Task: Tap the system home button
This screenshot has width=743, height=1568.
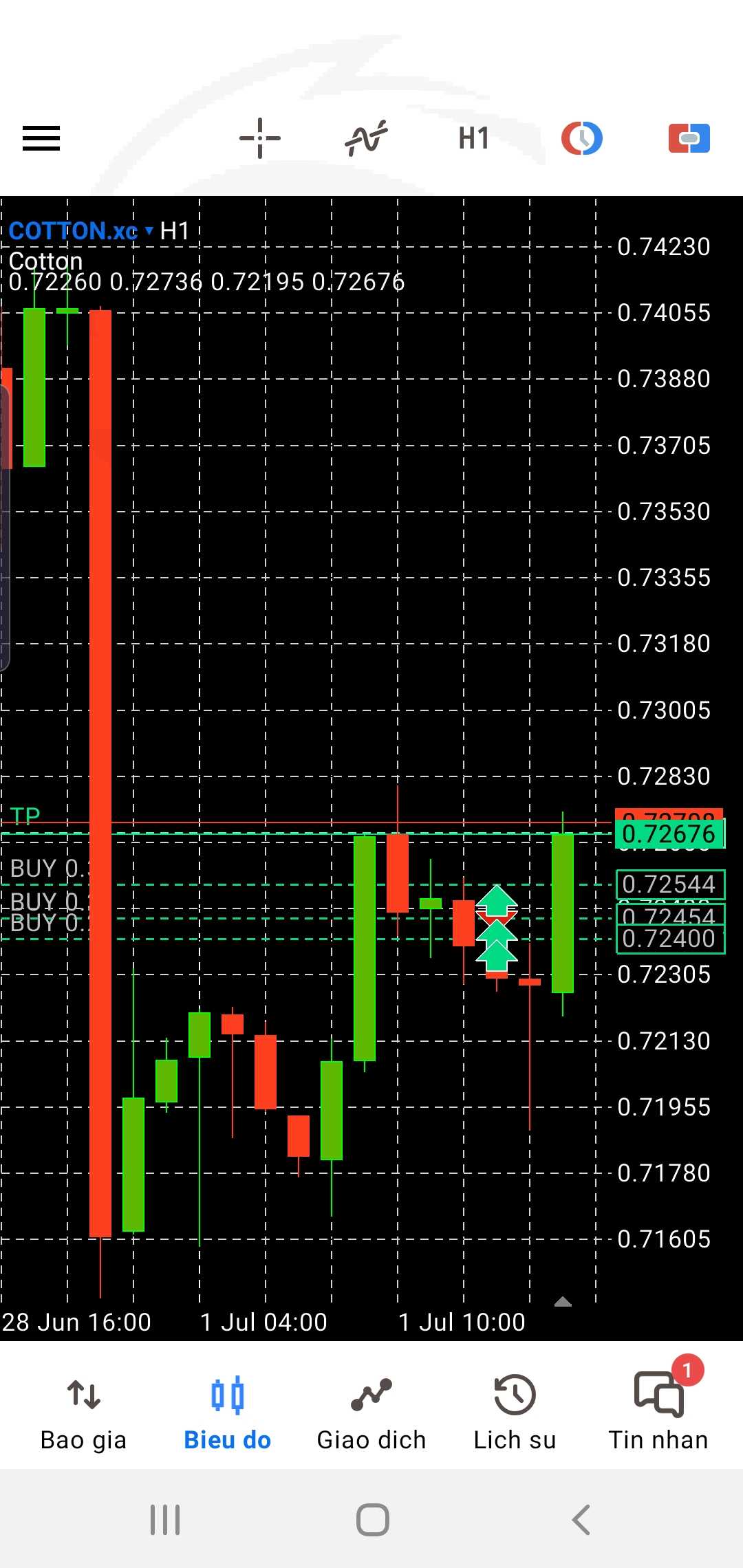Action: tap(373, 1520)
